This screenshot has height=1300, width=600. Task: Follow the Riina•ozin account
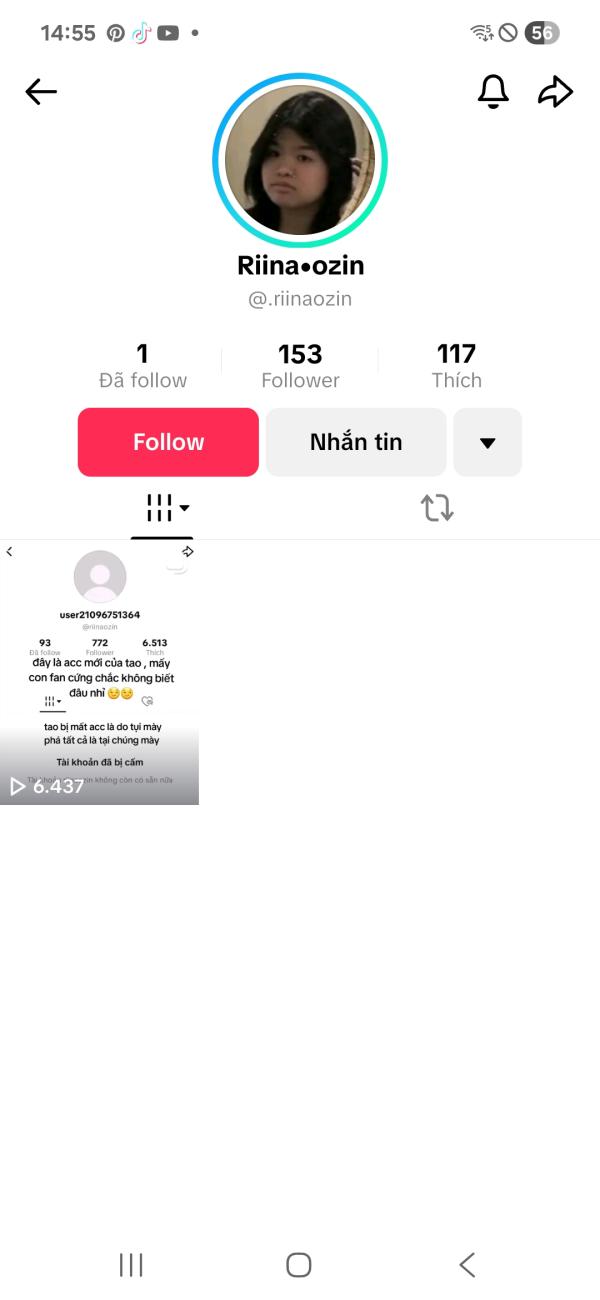tap(168, 442)
